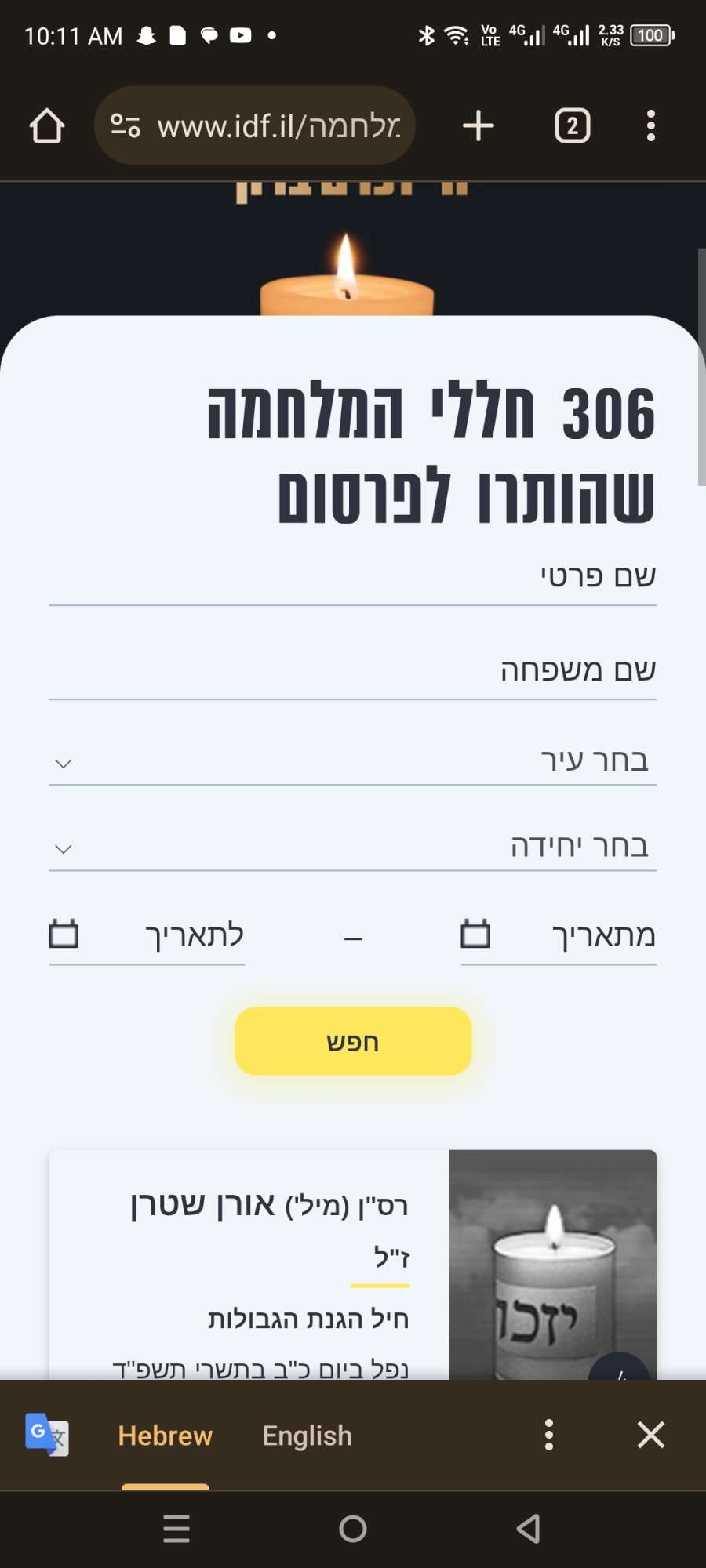Select Hebrew in the translate bar
This screenshot has width=706, height=1568.
(165, 1436)
